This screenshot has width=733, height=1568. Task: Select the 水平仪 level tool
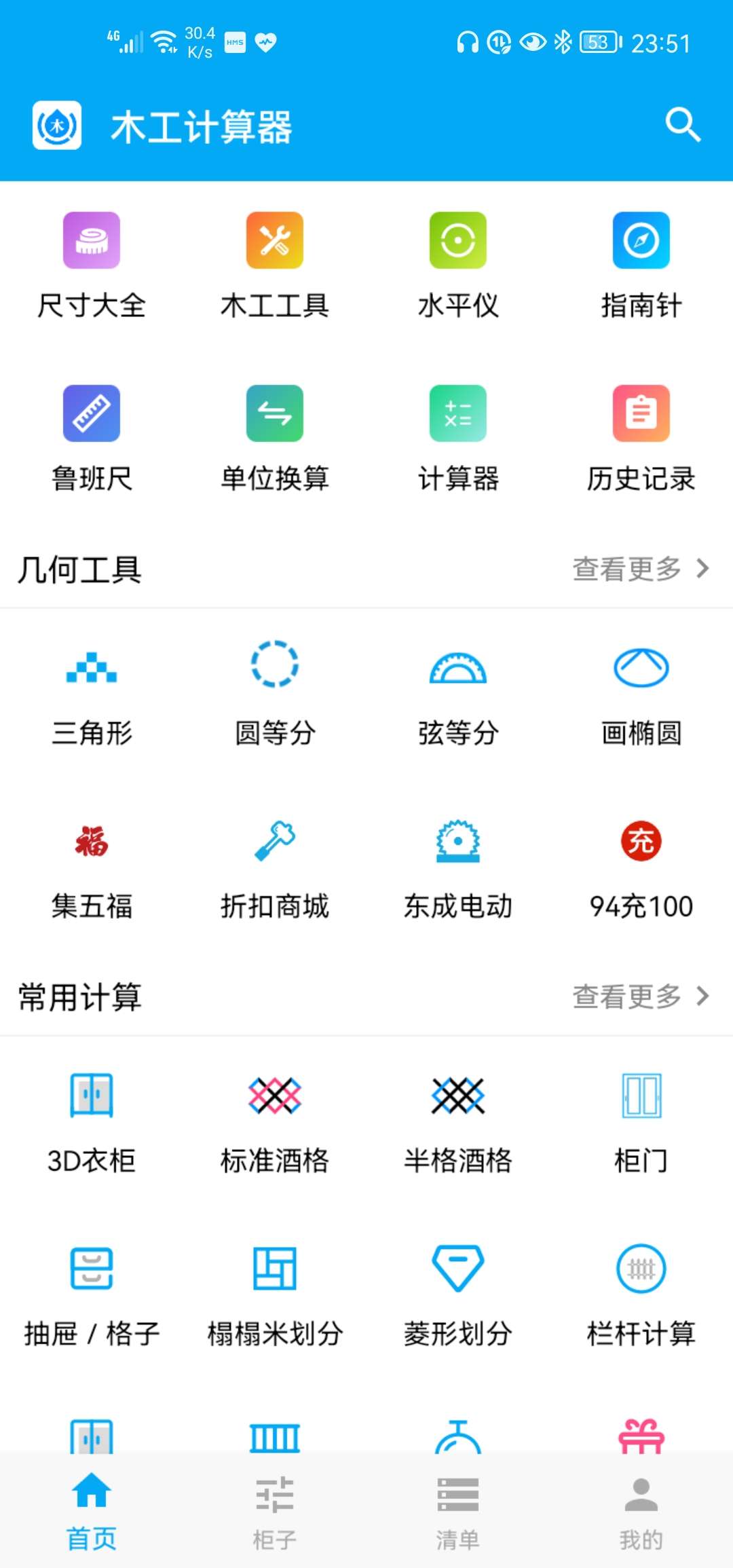pyautogui.click(x=458, y=265)
